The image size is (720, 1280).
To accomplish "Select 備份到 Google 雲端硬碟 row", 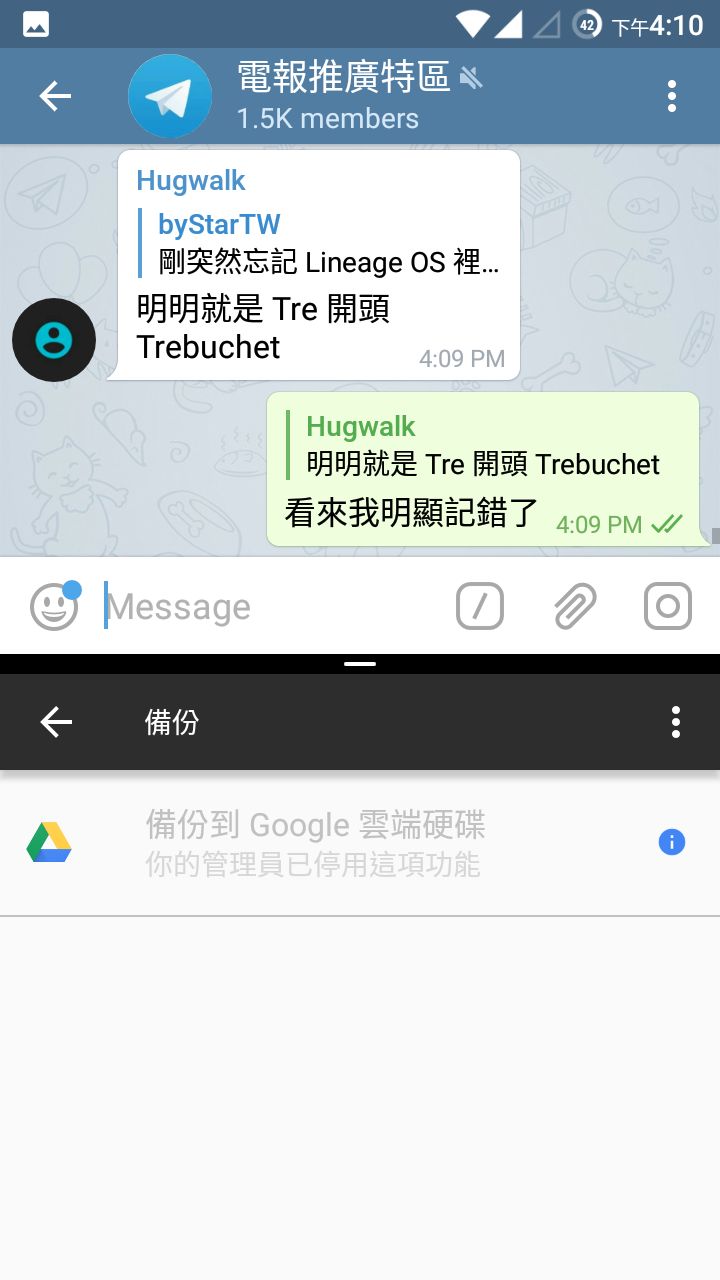I will [x=315, y=842].
